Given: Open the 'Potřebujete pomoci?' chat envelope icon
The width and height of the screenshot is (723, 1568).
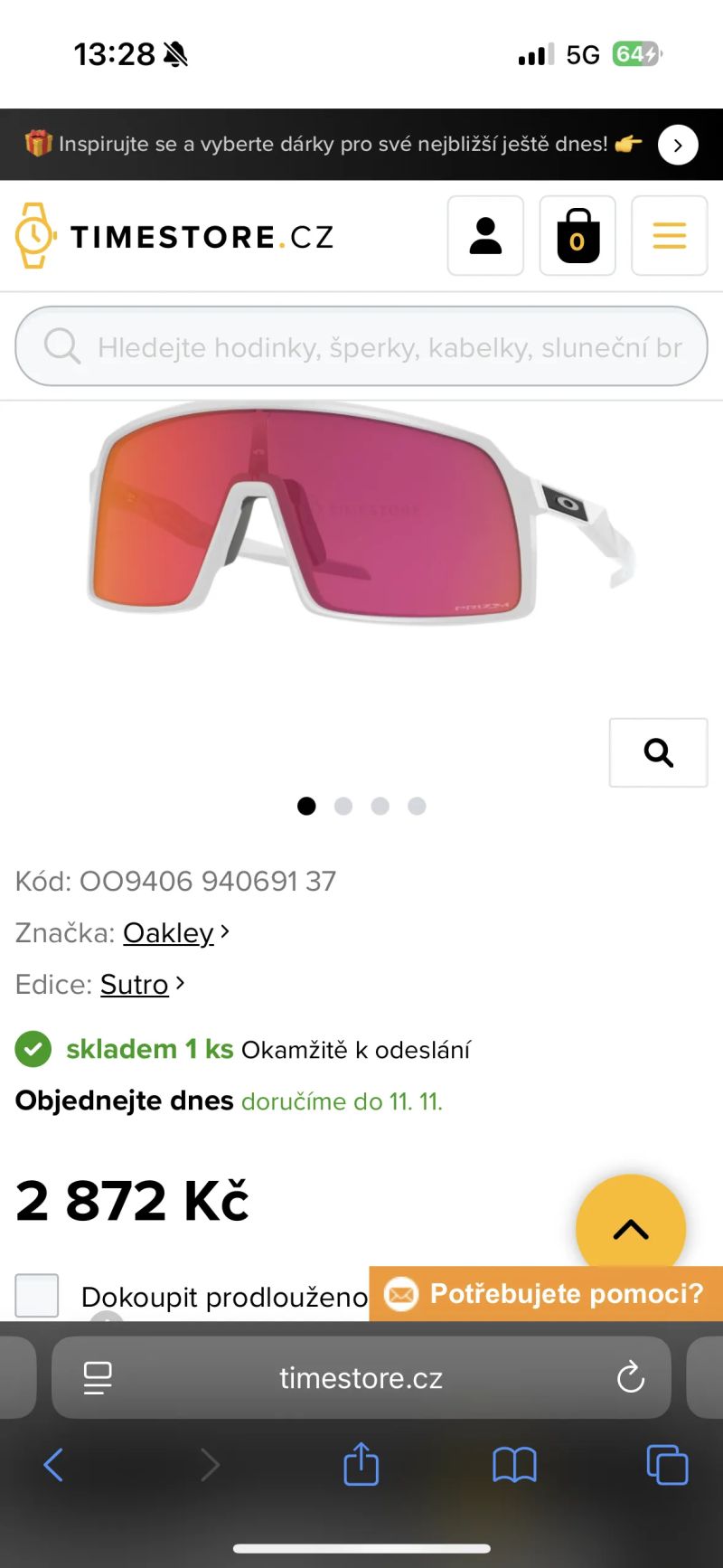Looking at the screenshot, I should click(x=401, y=1294).
